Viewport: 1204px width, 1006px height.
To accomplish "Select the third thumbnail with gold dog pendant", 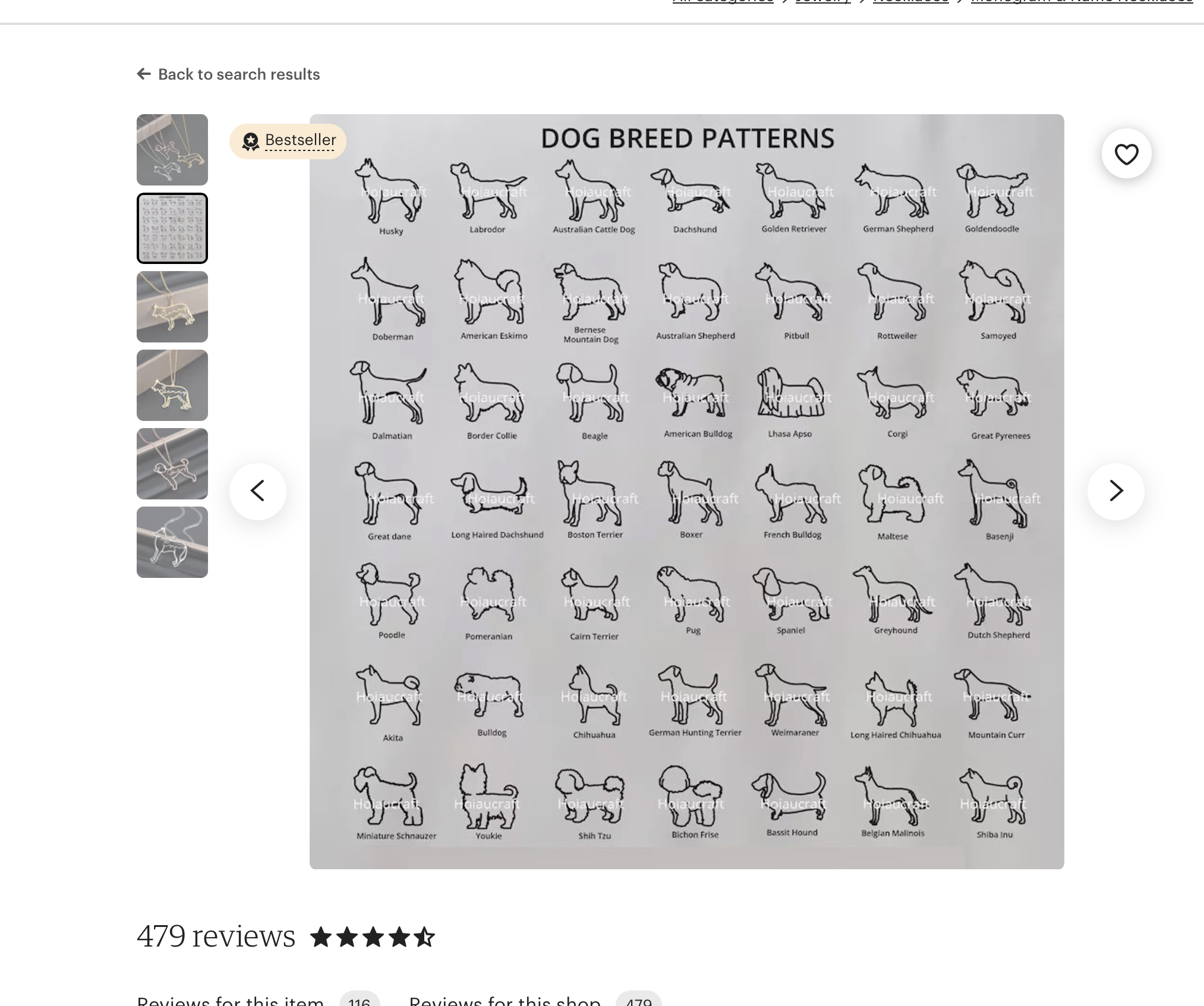I will tap(172, 307).
